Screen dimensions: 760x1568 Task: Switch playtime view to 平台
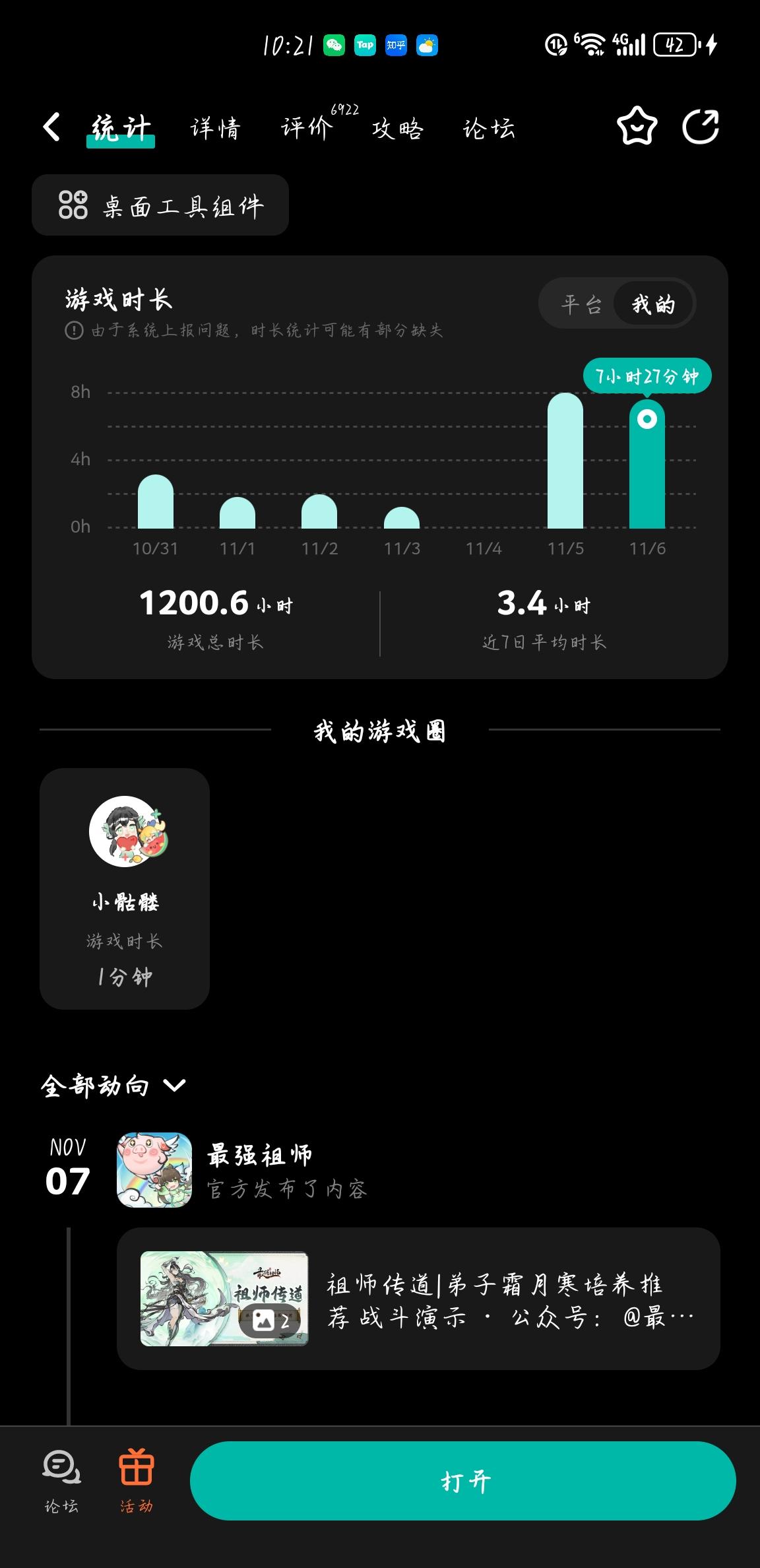[581, 303]
